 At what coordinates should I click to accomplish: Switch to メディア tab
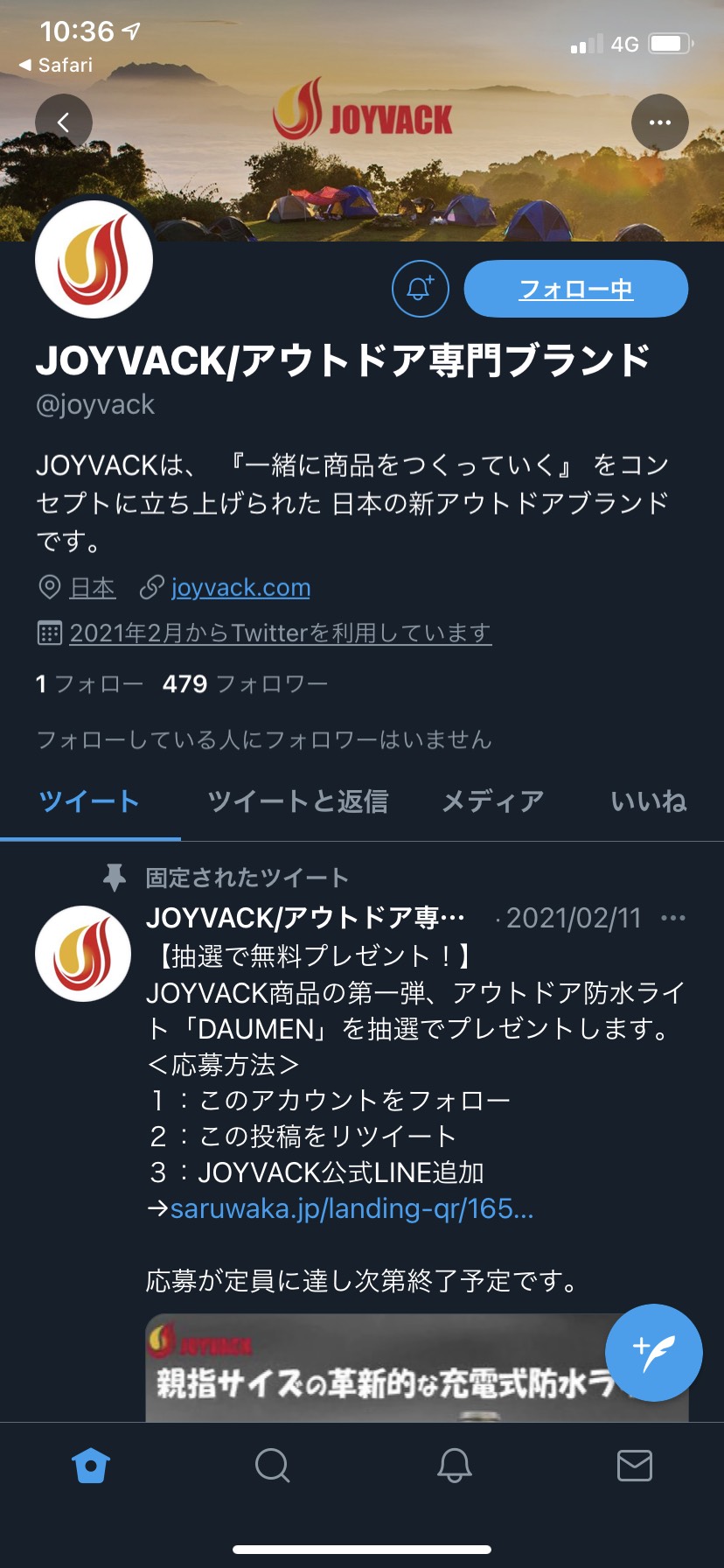[x=492, y=801]
